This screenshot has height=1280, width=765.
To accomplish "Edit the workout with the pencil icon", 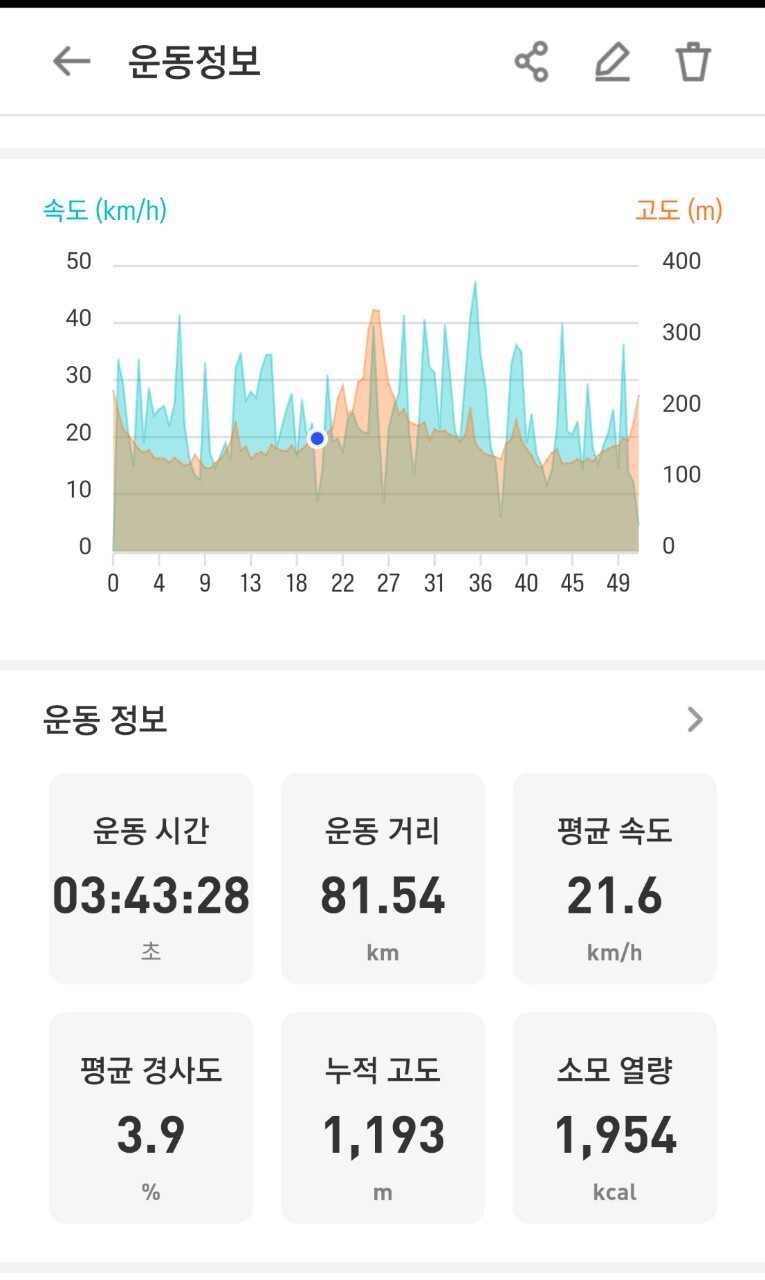I will (x=612, y=62).
